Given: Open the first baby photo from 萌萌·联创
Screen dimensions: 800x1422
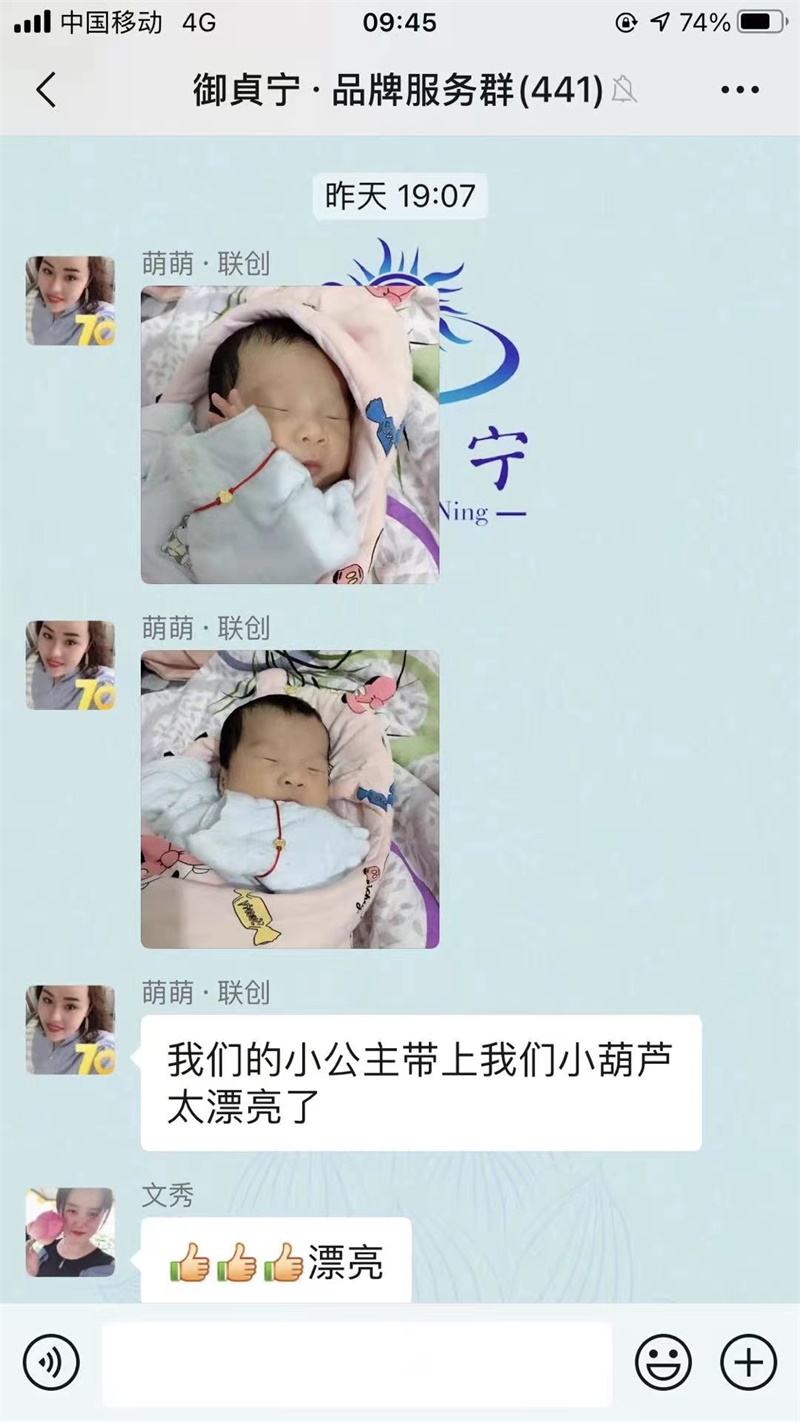Looking at the screenshot, I should coord(290,435).
